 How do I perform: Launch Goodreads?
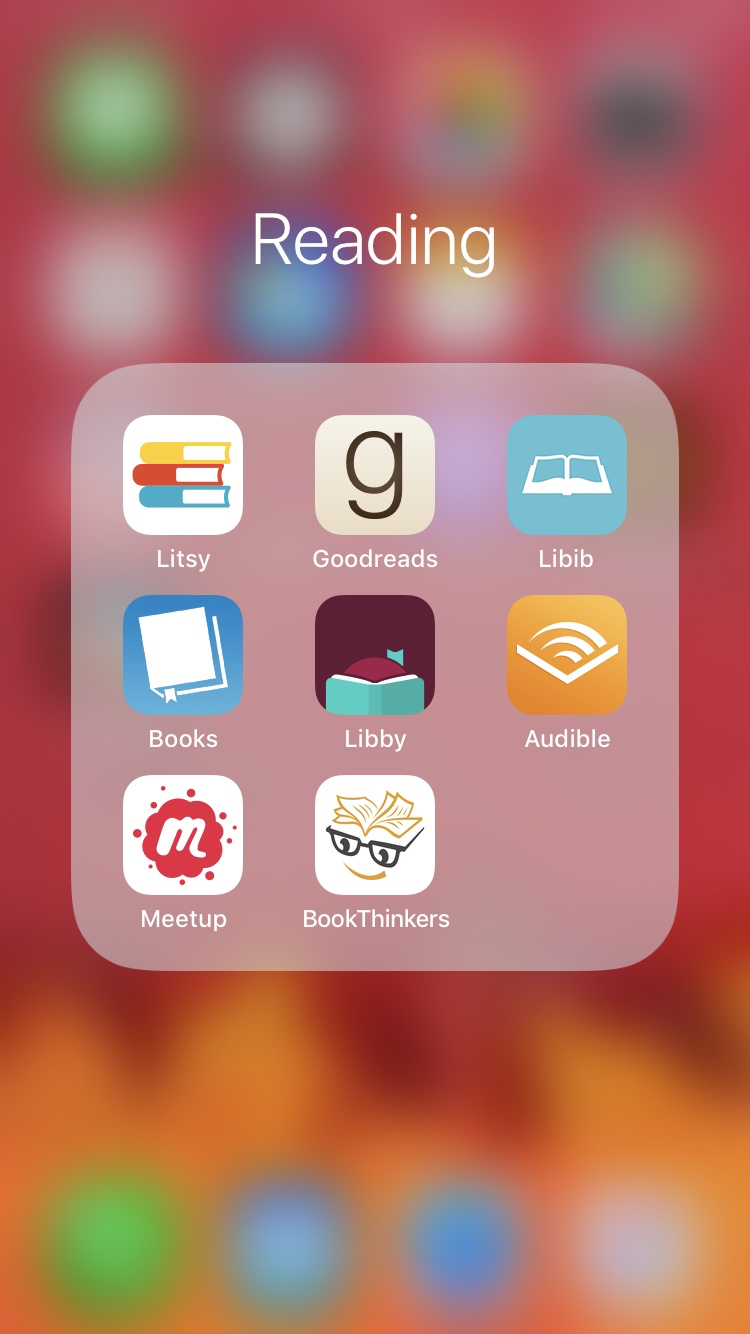point(375,475)
